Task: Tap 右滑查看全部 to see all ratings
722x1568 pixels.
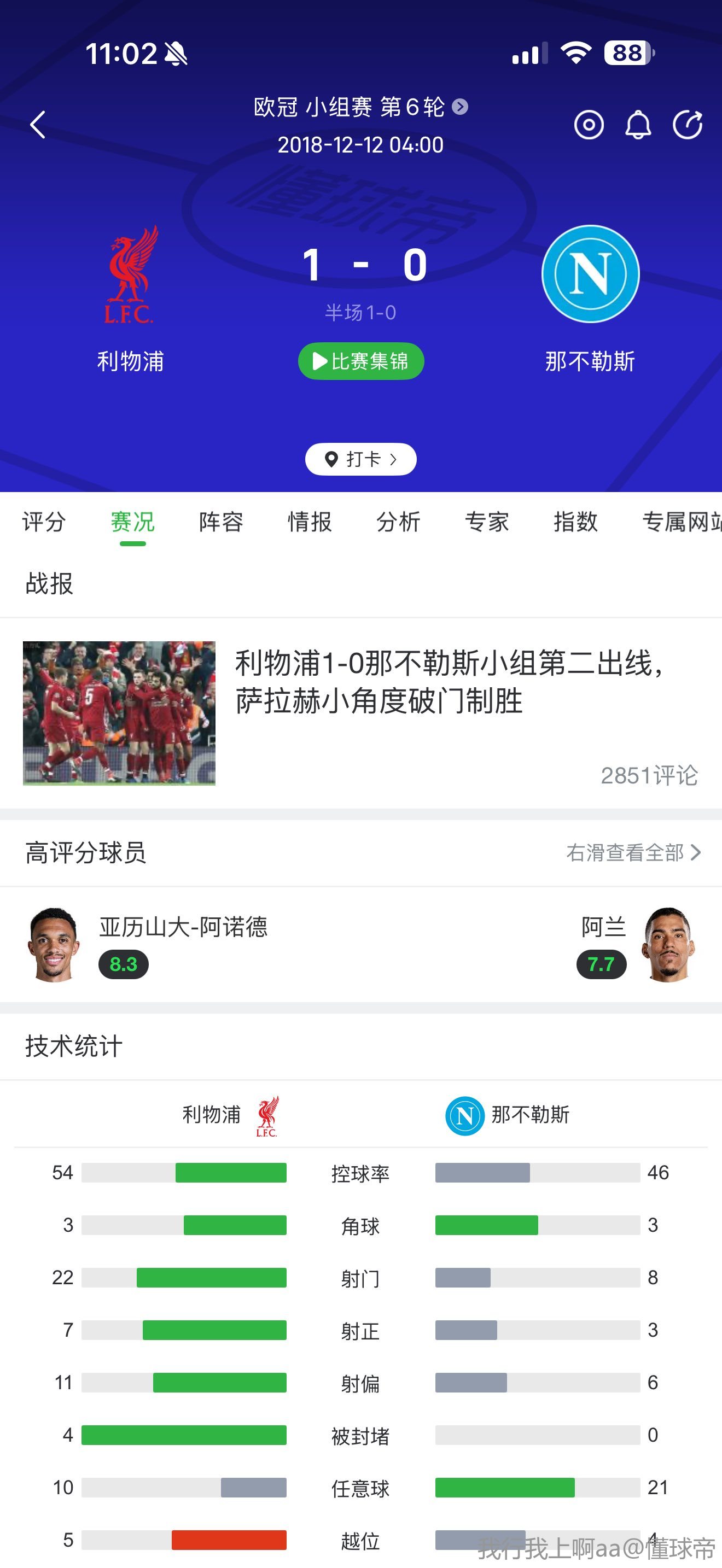Action: pyautogui.click(x=633, y=852)
